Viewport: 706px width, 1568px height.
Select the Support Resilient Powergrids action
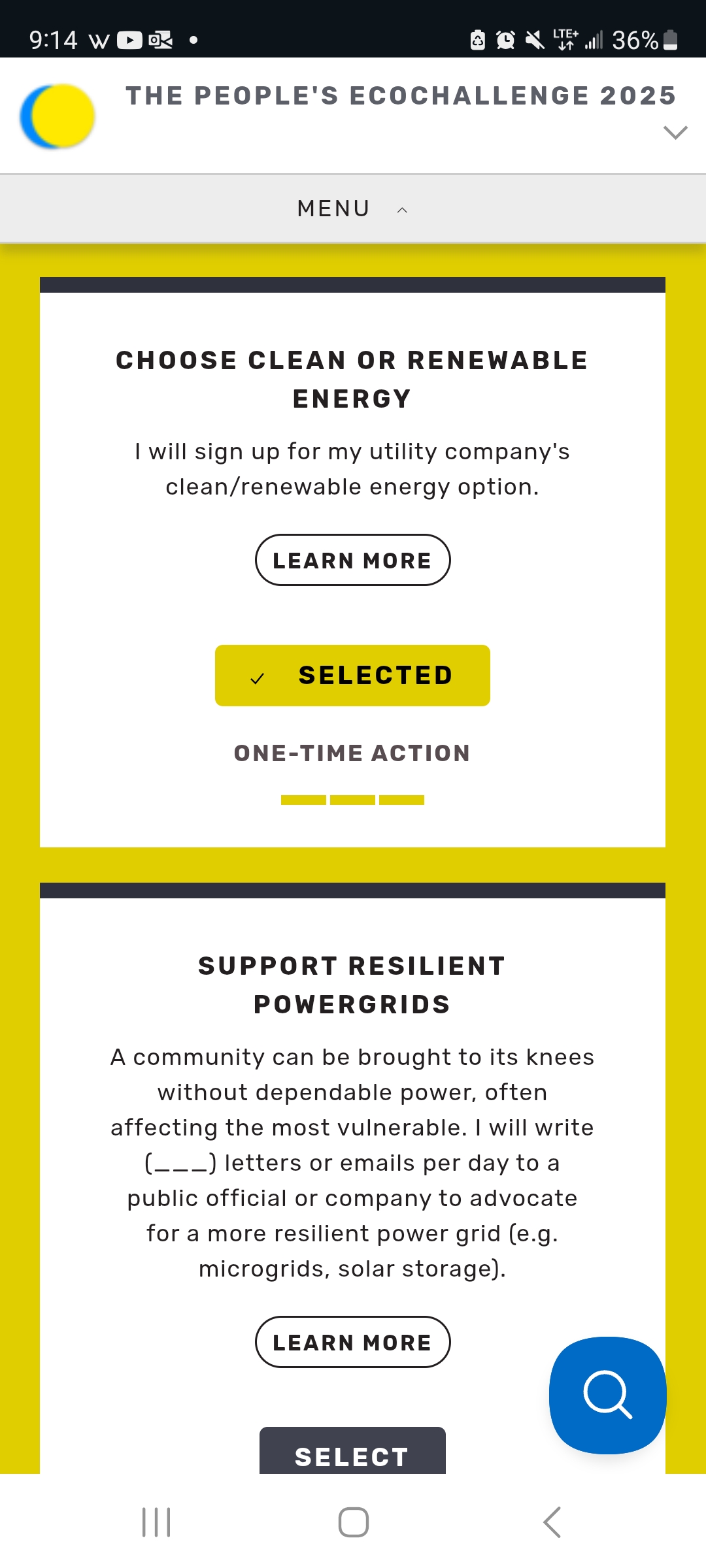tap(352, 1453)
